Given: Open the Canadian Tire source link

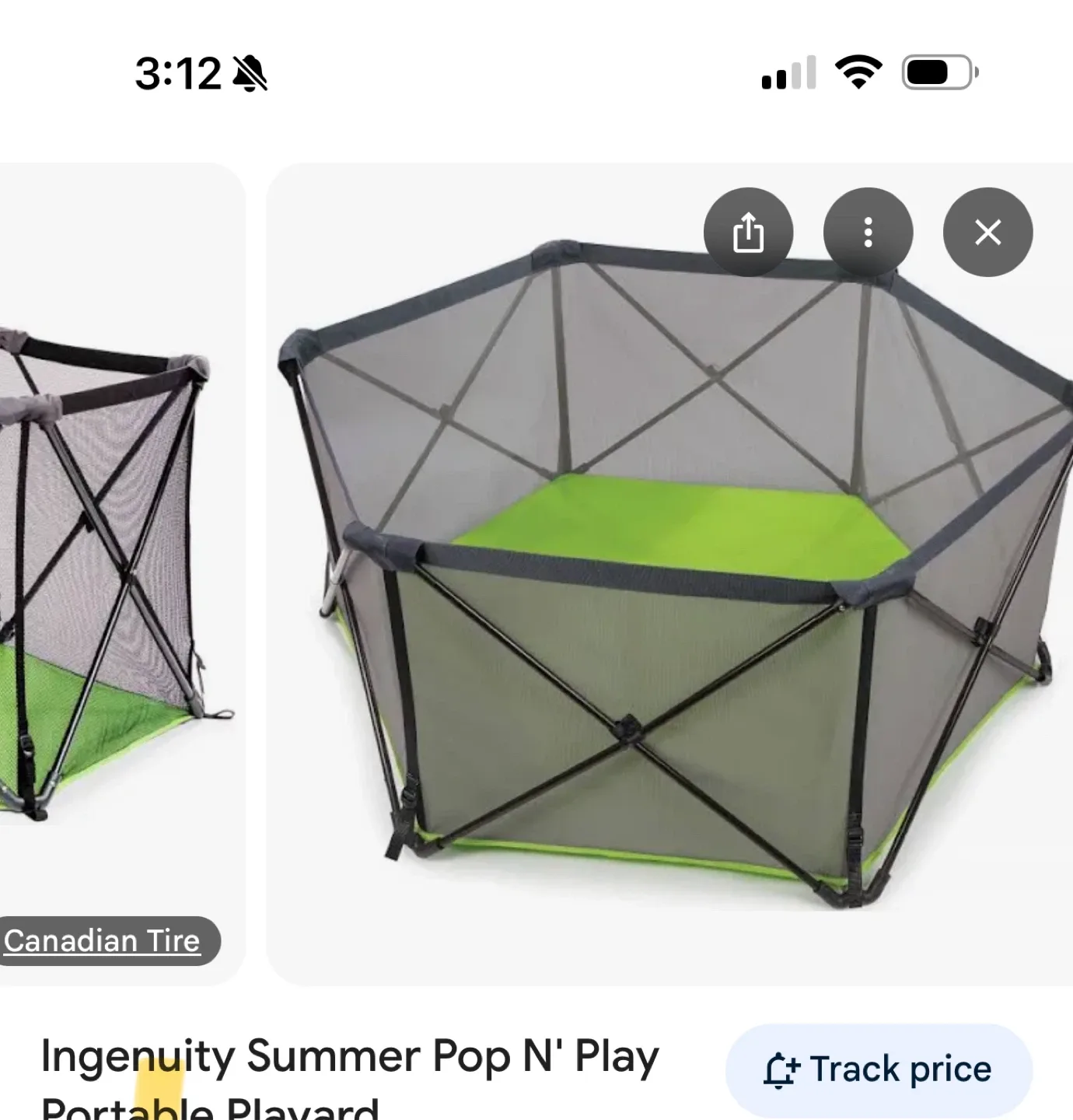Looking at the screenshot, I should pyautogui.click(x=103, y=941).
